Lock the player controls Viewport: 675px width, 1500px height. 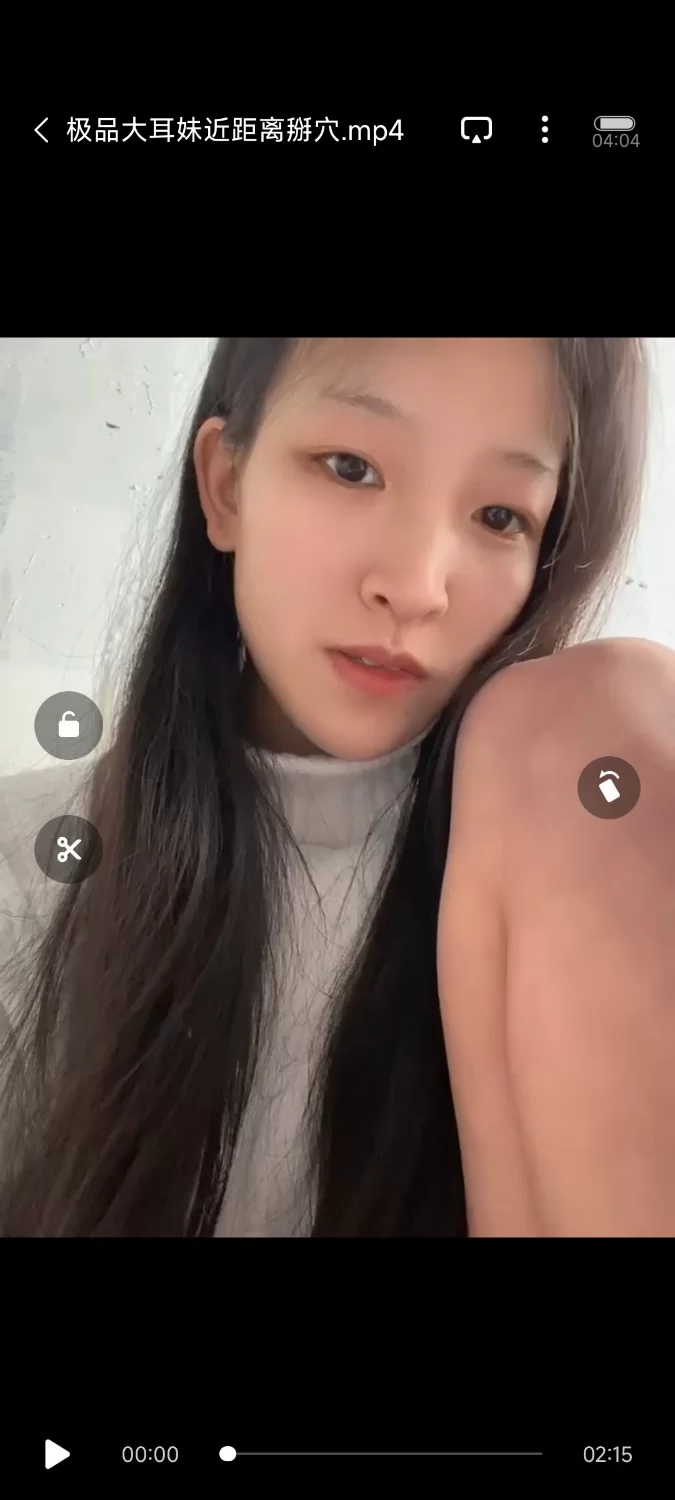click(x=68, y=725)
